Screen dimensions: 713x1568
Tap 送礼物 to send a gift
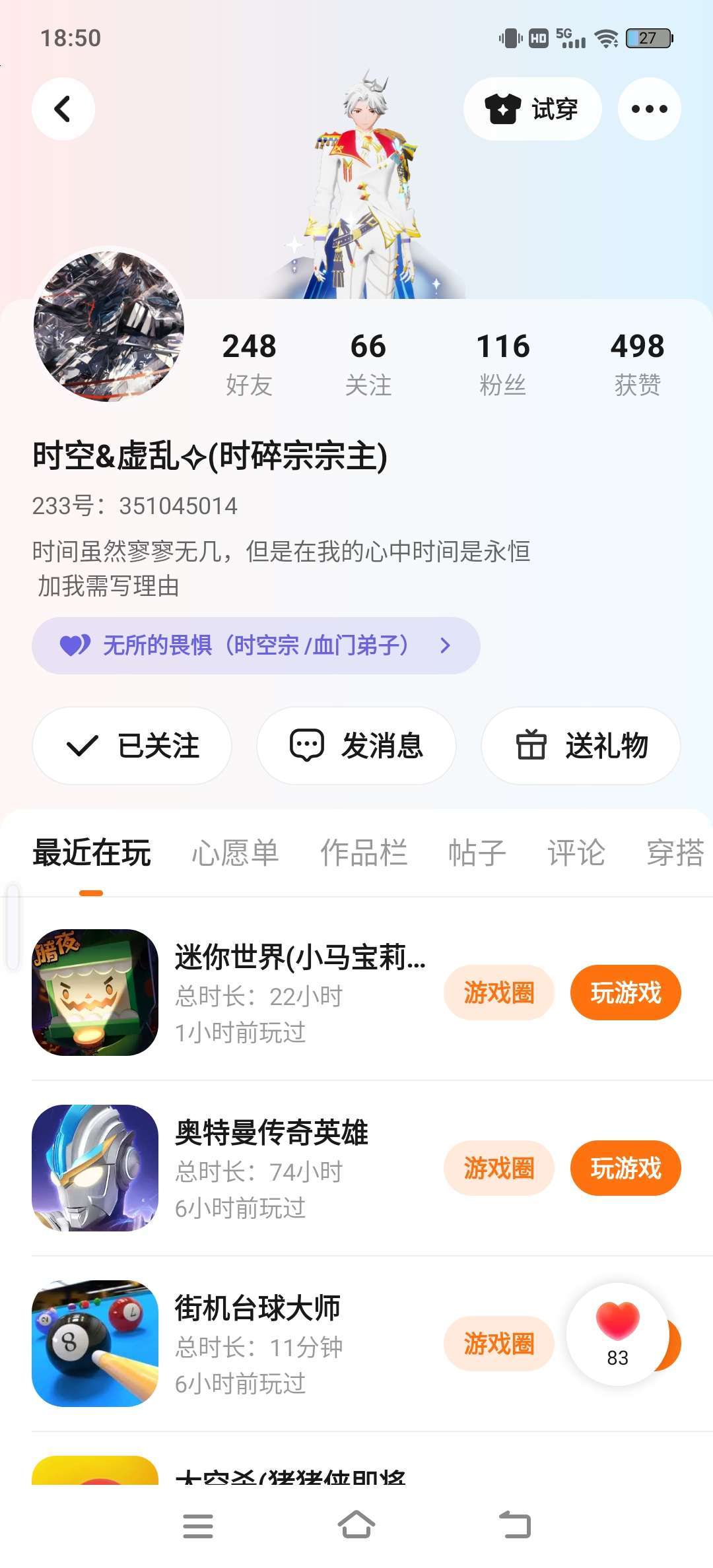point(581,746)
